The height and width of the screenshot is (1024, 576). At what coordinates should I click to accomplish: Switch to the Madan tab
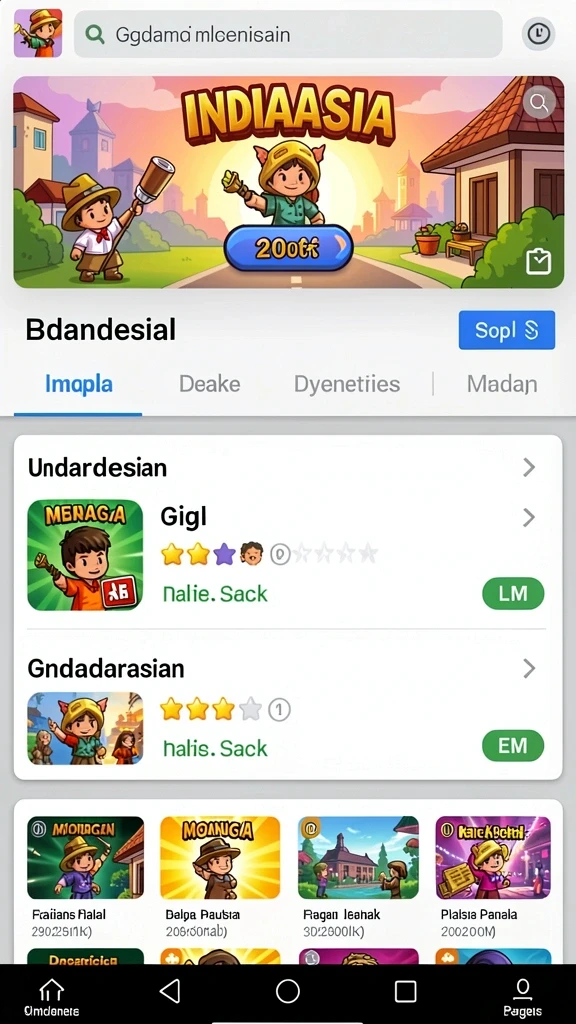coord(502,384)
